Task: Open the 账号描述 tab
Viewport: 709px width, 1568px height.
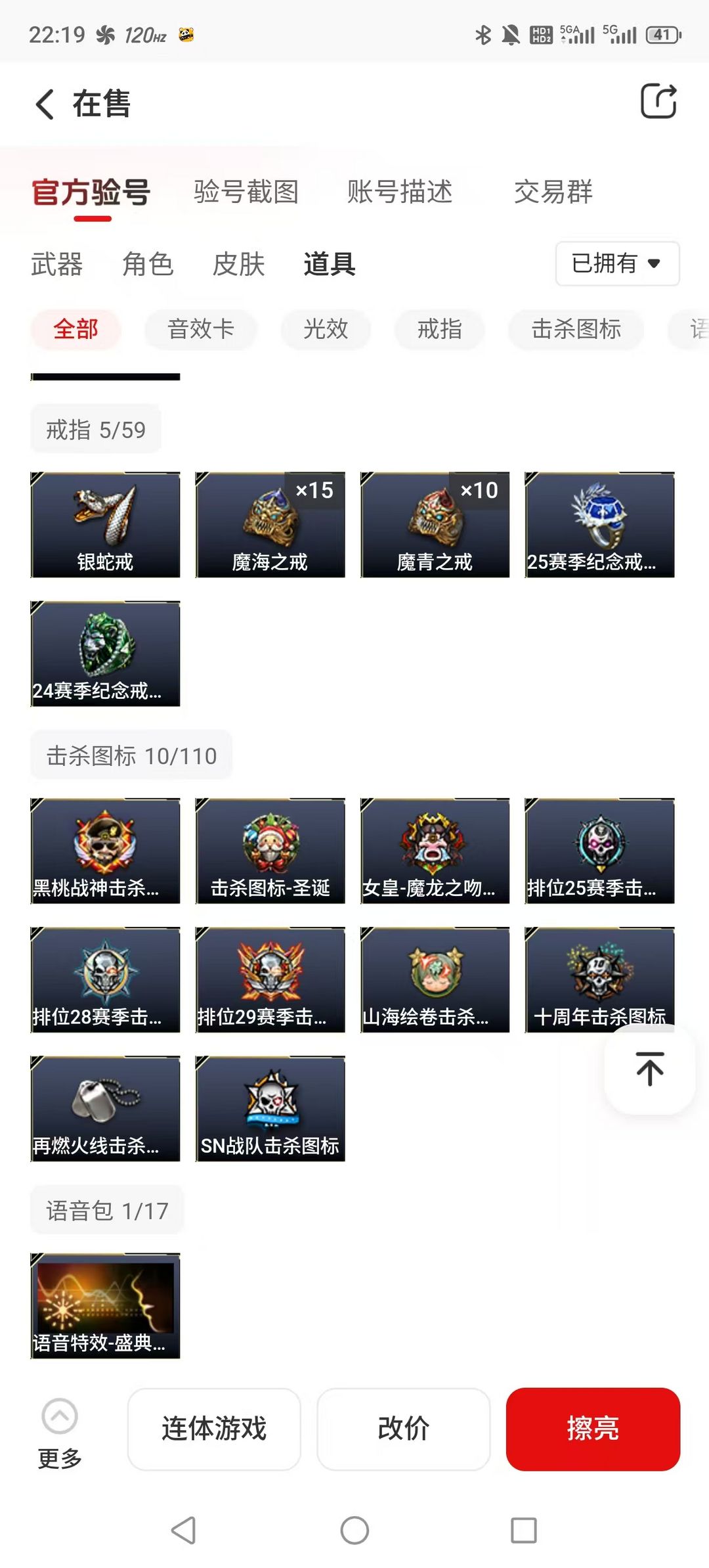Action: tap(400, 192)
